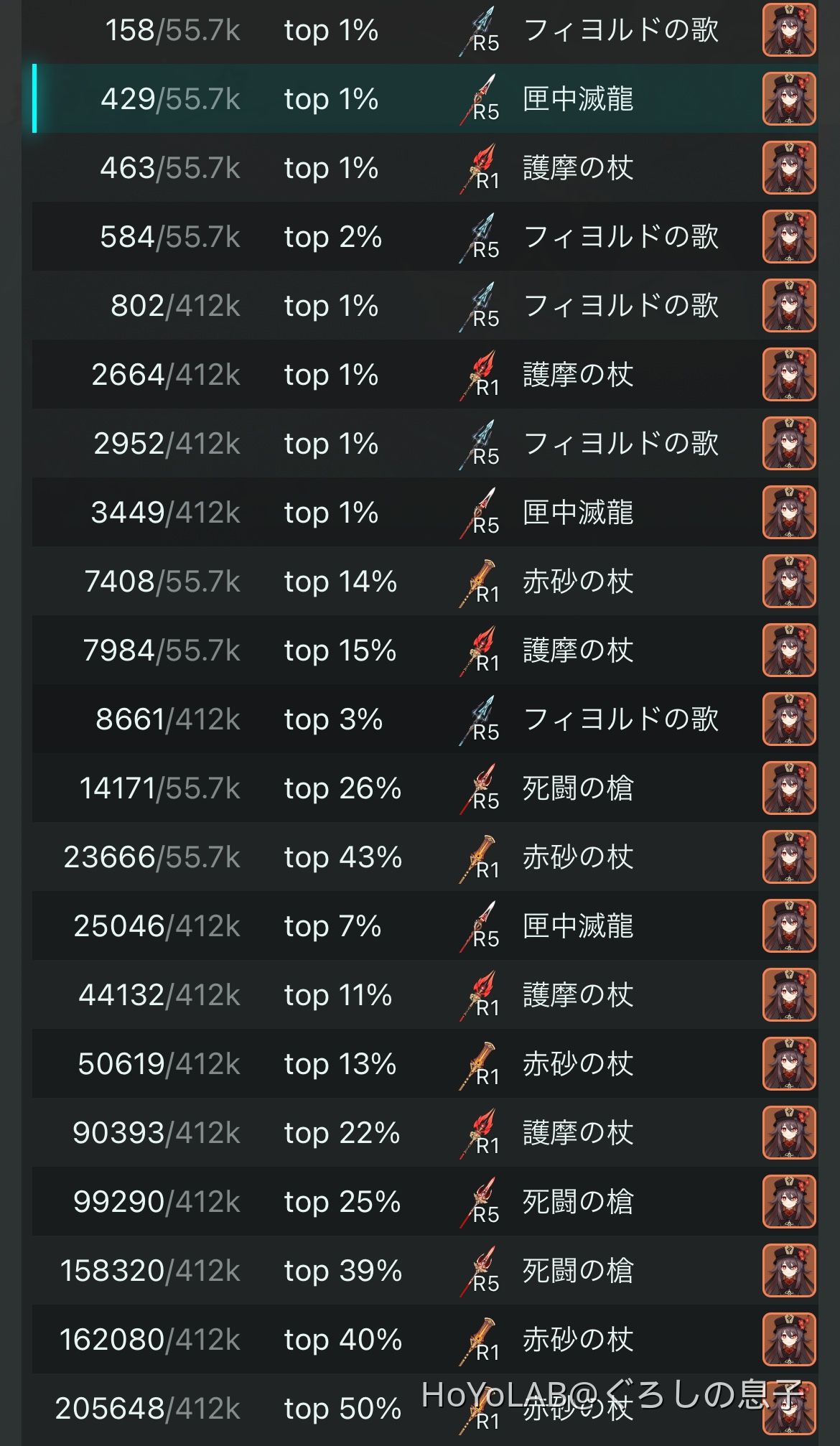840x1446 pixels.
Task: Click the 赤砂の杖 weapon icon on rank 7408 row
Action: (481, 582)
